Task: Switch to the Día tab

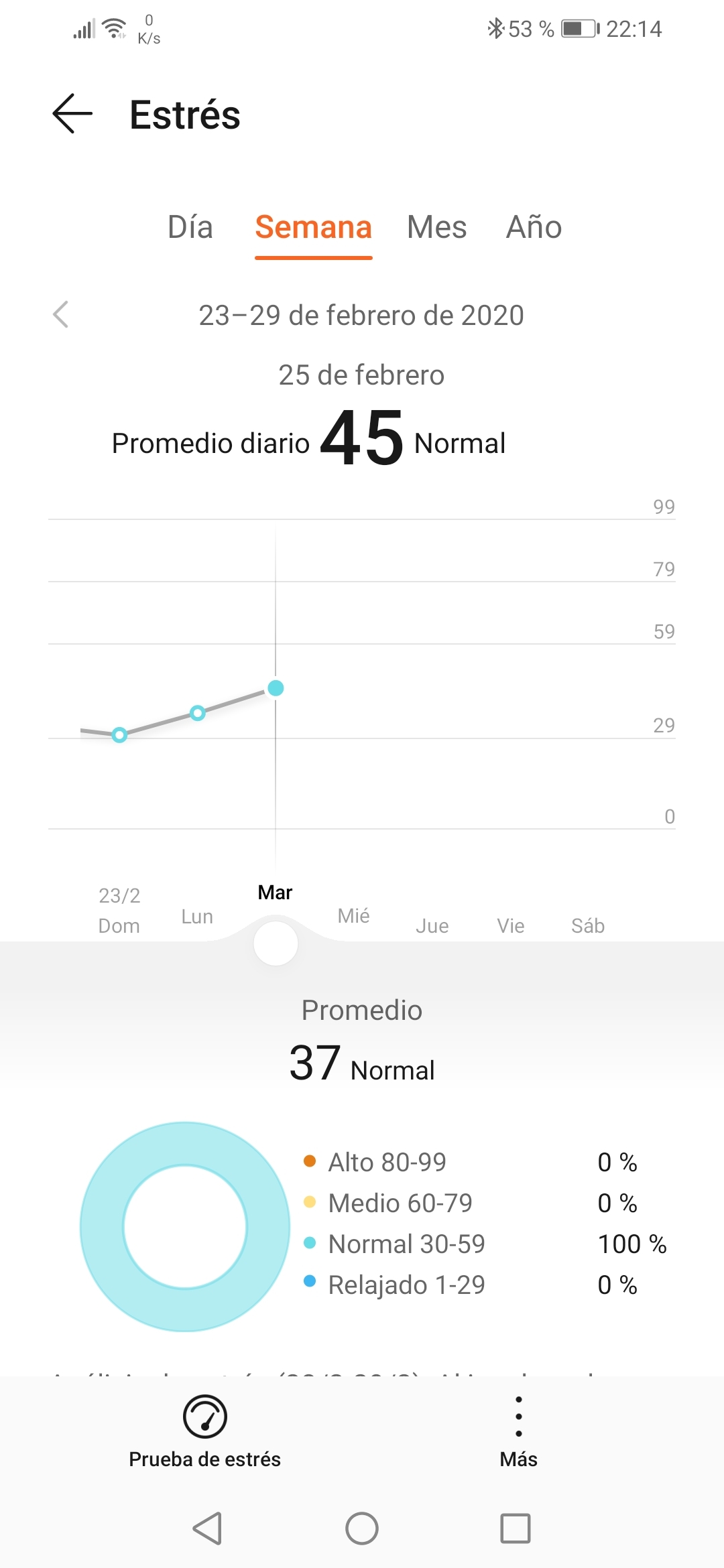Action: tap(190, 227)
